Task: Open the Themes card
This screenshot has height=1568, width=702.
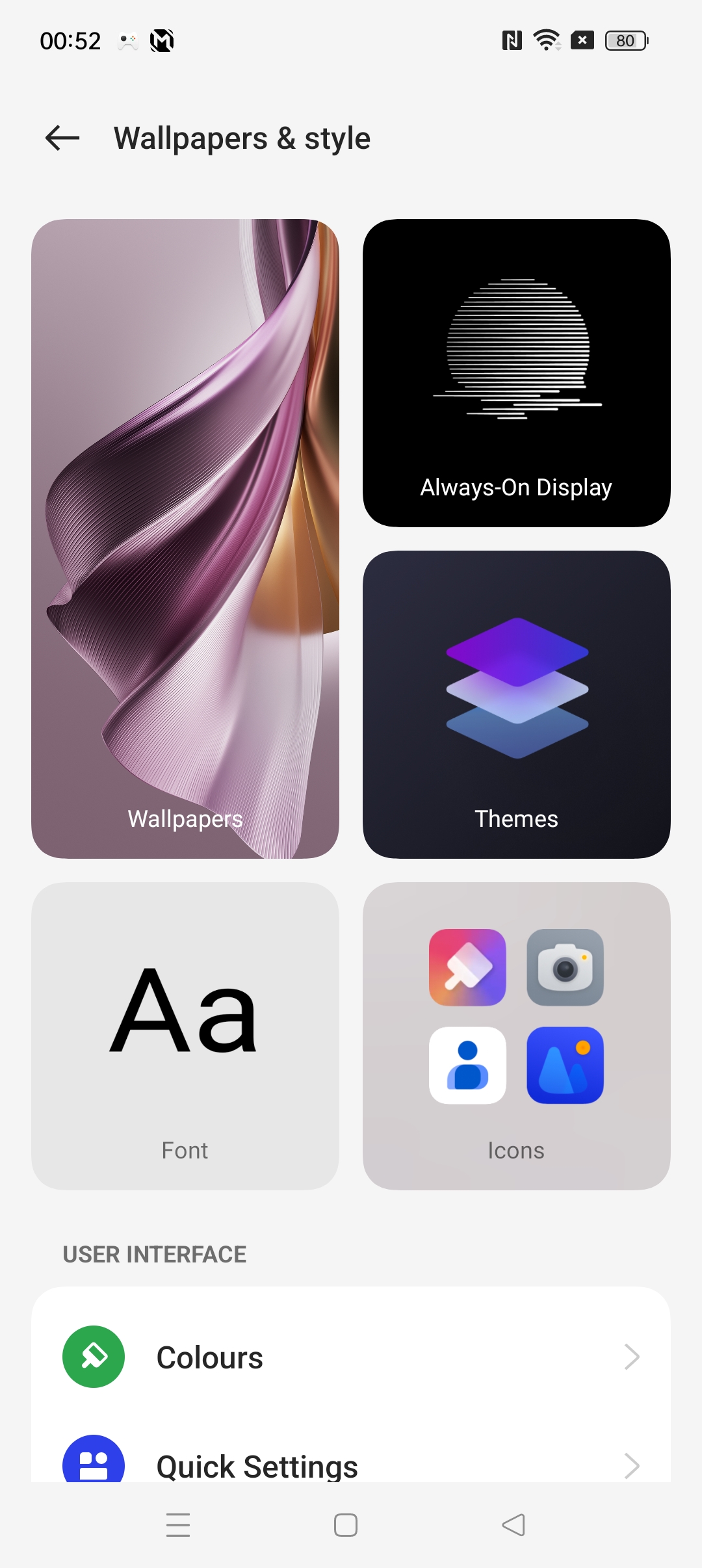Action: 516,704
